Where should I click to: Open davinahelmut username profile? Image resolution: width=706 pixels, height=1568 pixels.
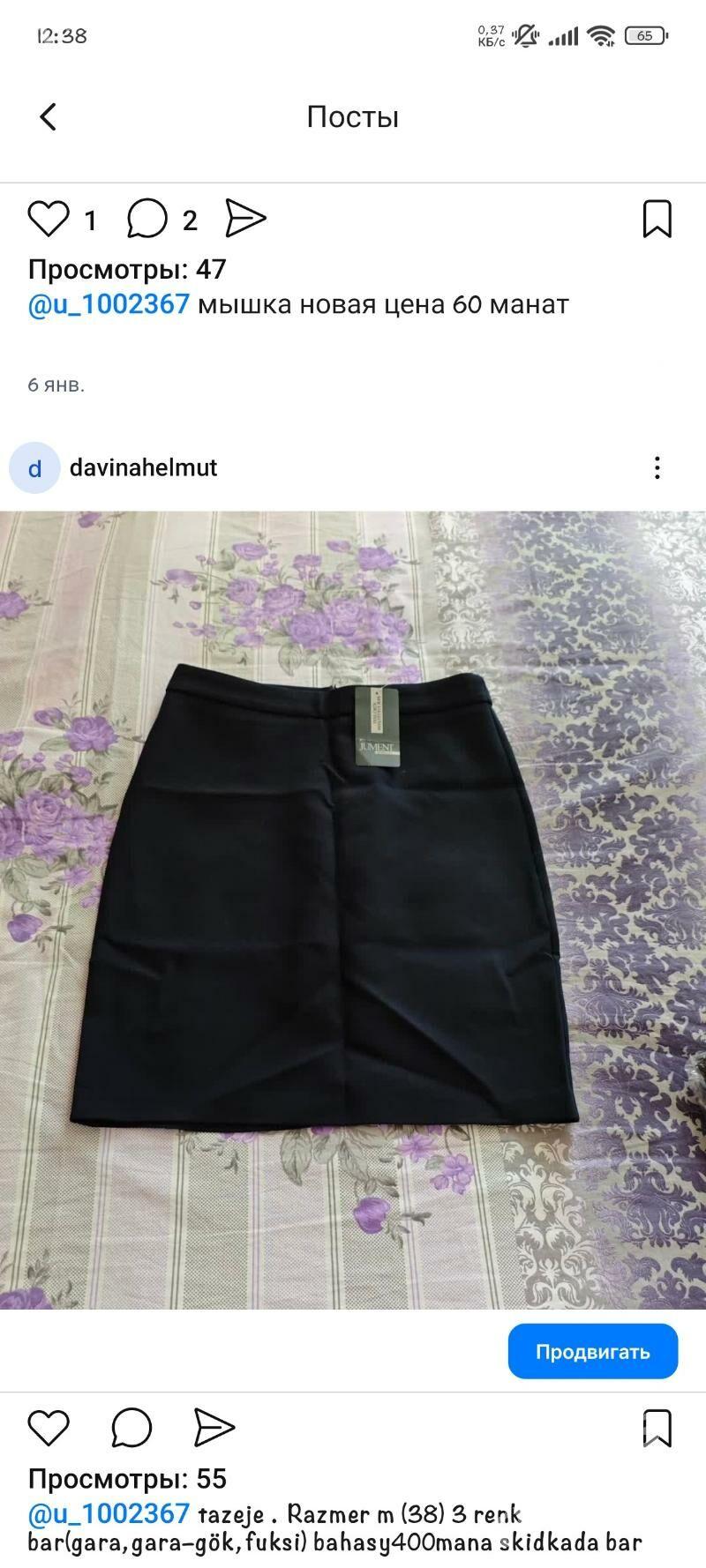(143, 467)
